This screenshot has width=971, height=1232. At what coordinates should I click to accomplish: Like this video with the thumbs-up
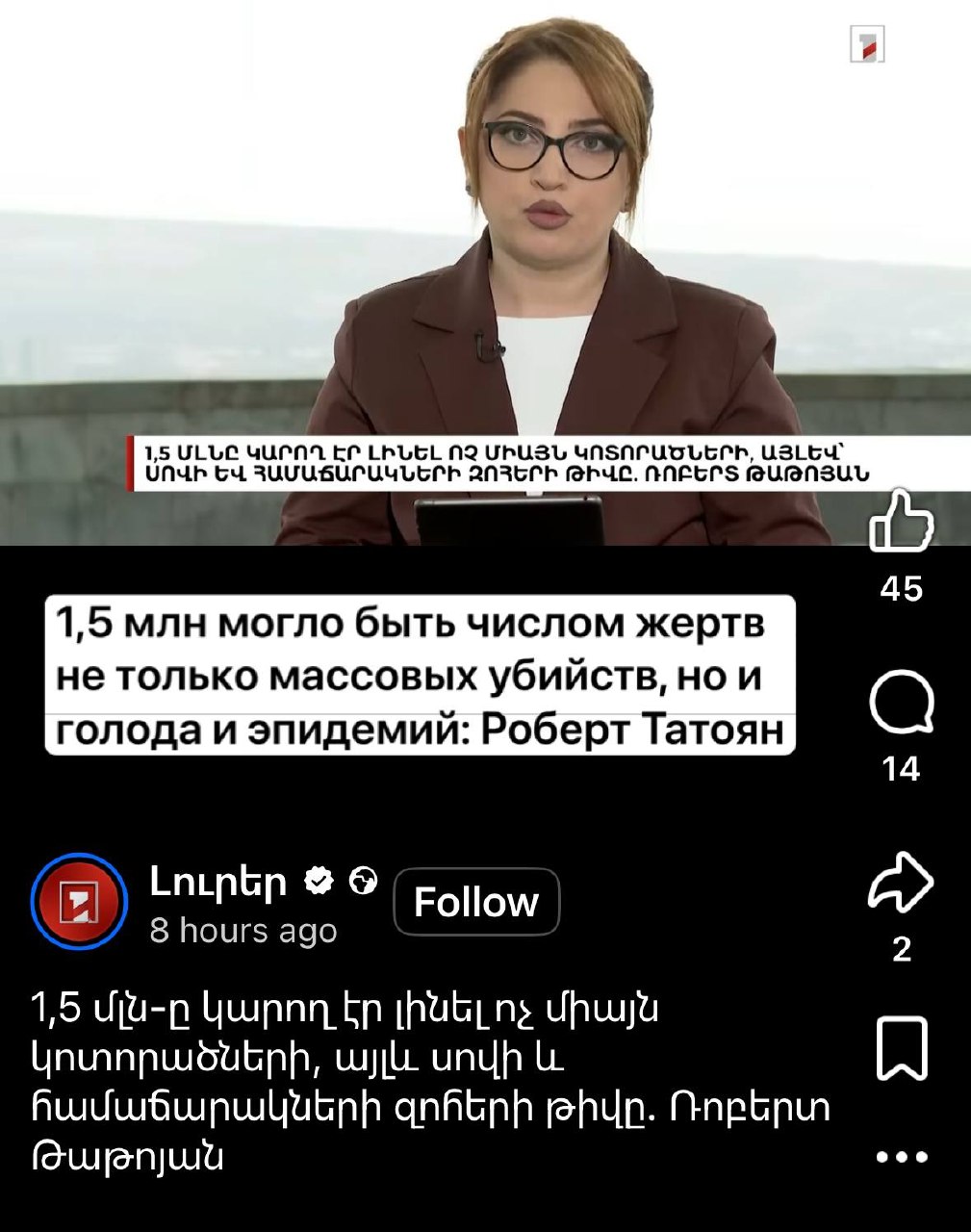[x=901, y=523]
